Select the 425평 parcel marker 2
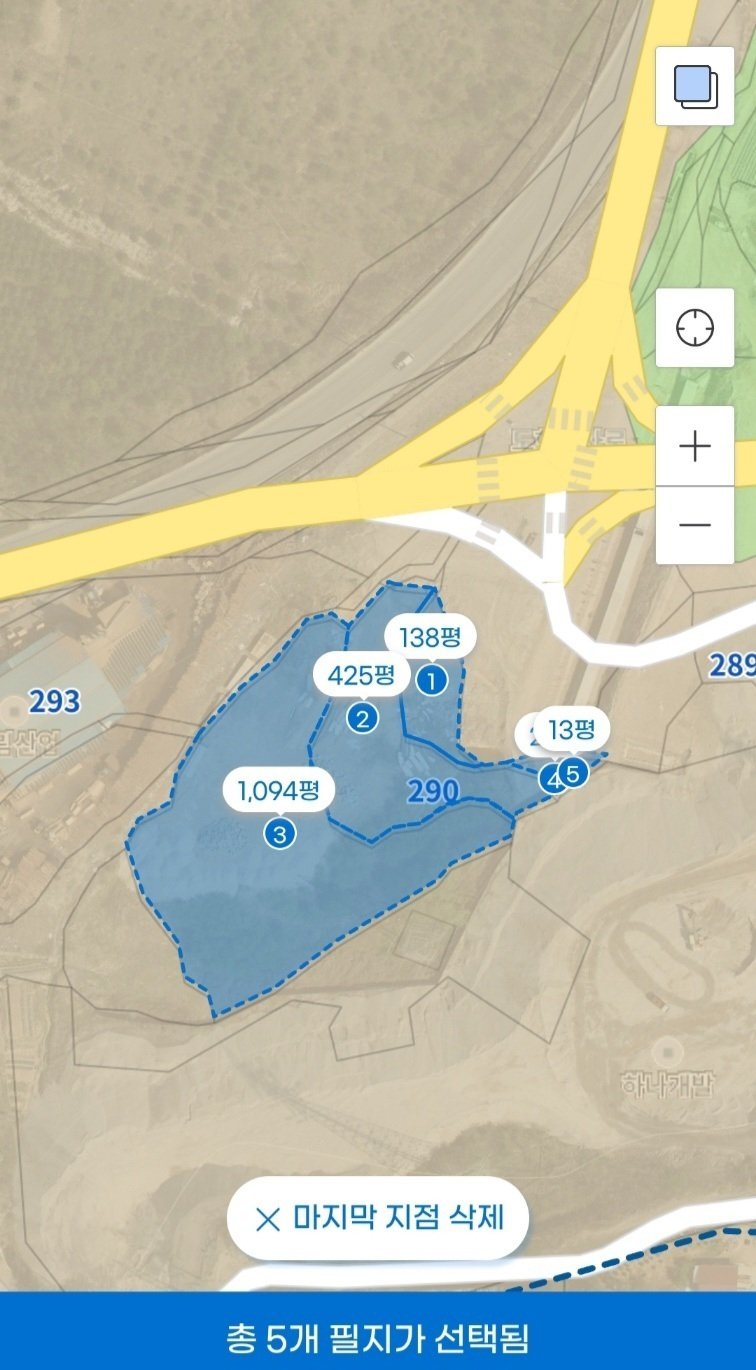 [362, 717]
